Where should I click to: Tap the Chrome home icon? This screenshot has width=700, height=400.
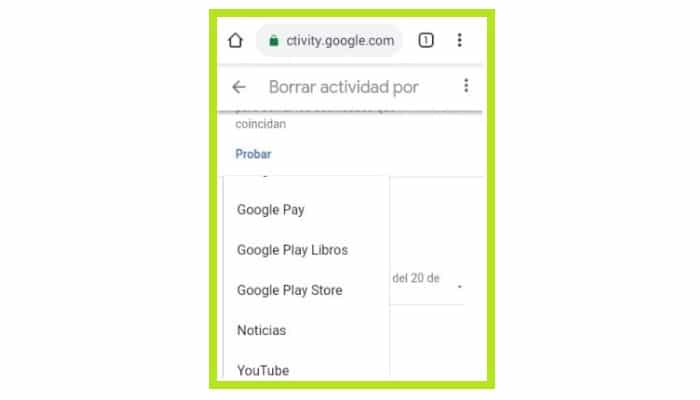pyautogui.click(x=235, y=41)
